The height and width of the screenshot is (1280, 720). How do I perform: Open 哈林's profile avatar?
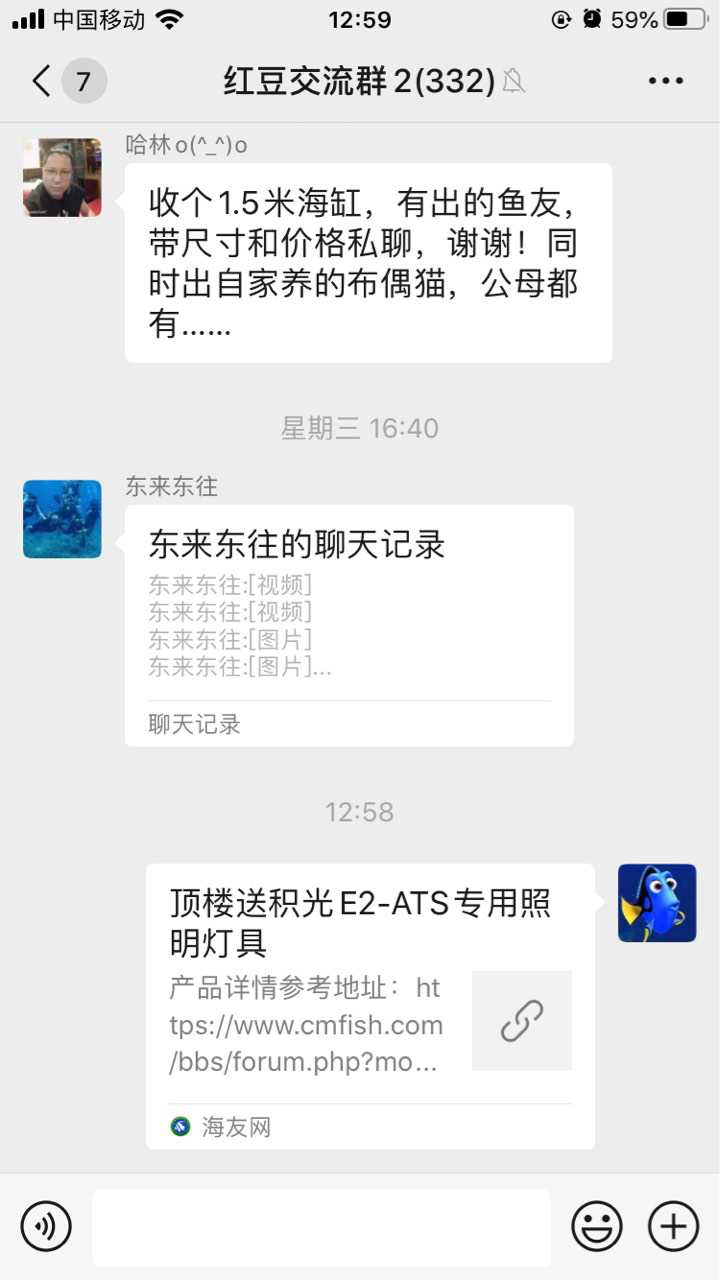click(x=62, y=177)
